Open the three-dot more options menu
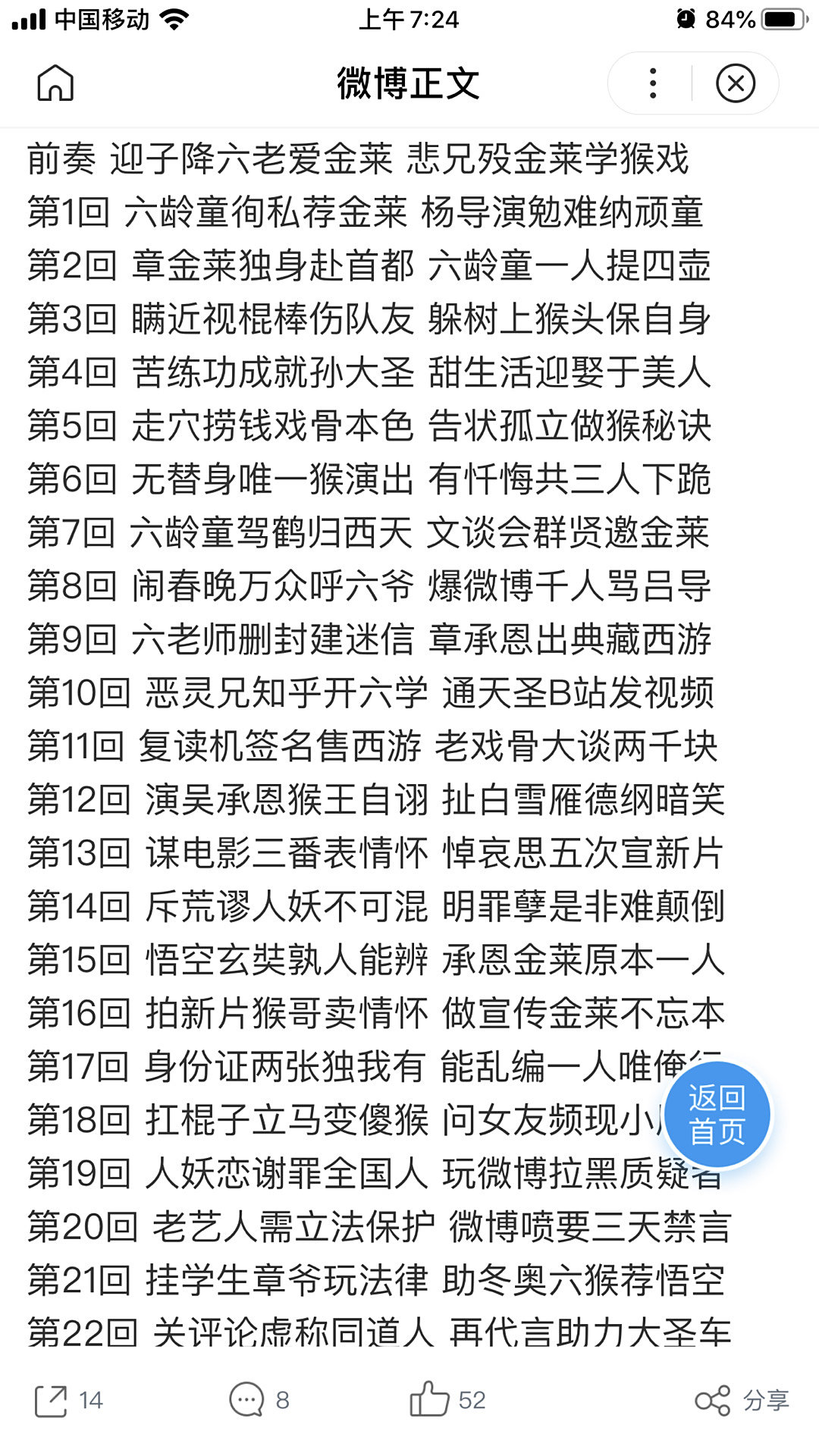819x1456 pixels. 652,83
